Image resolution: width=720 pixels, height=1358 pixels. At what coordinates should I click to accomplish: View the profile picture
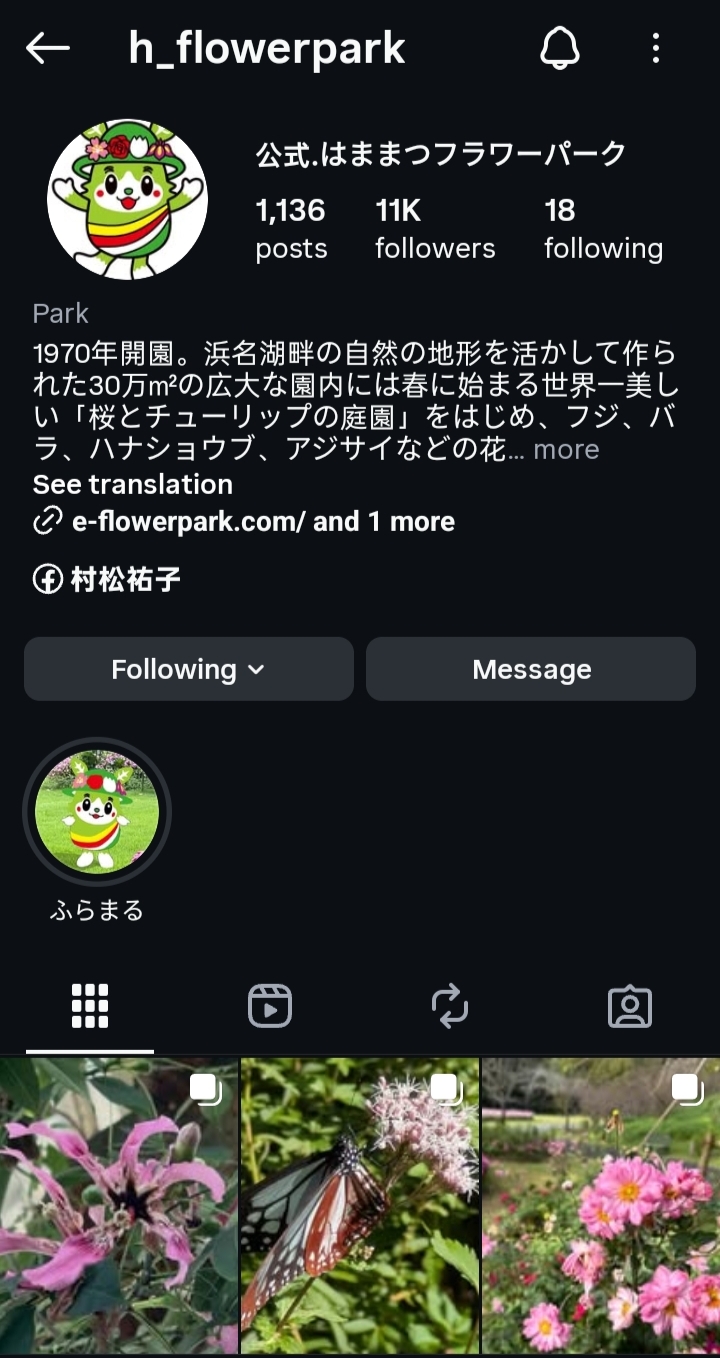127,199
